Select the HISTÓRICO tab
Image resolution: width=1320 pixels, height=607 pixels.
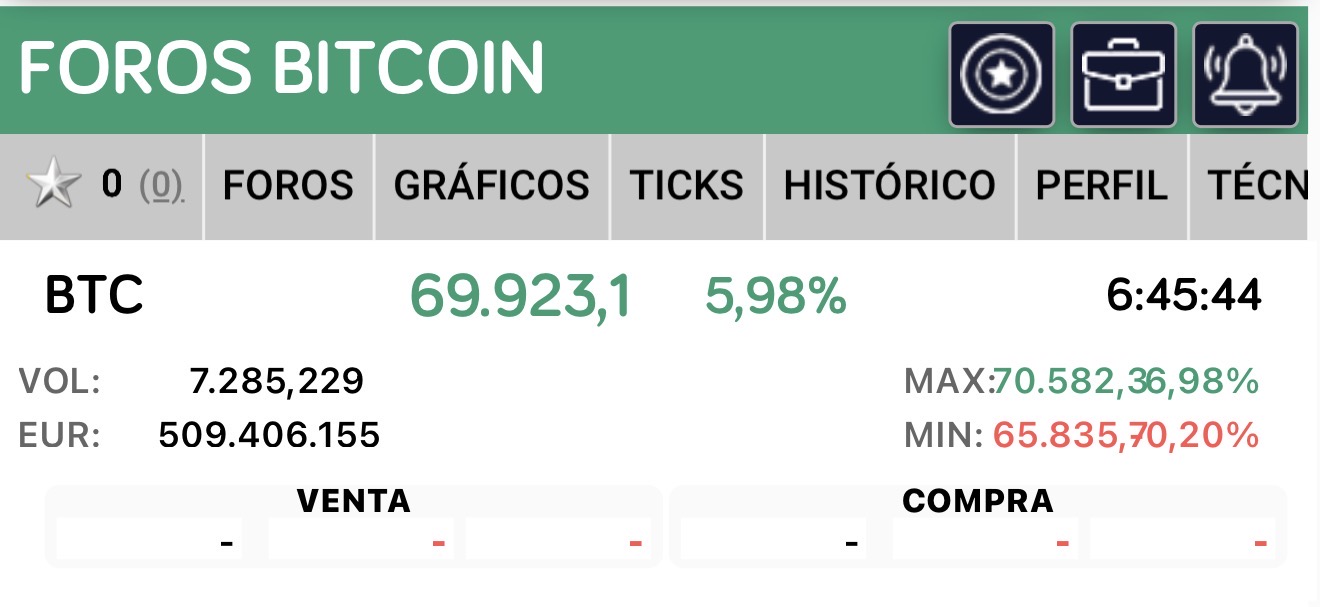coord(889,186)
